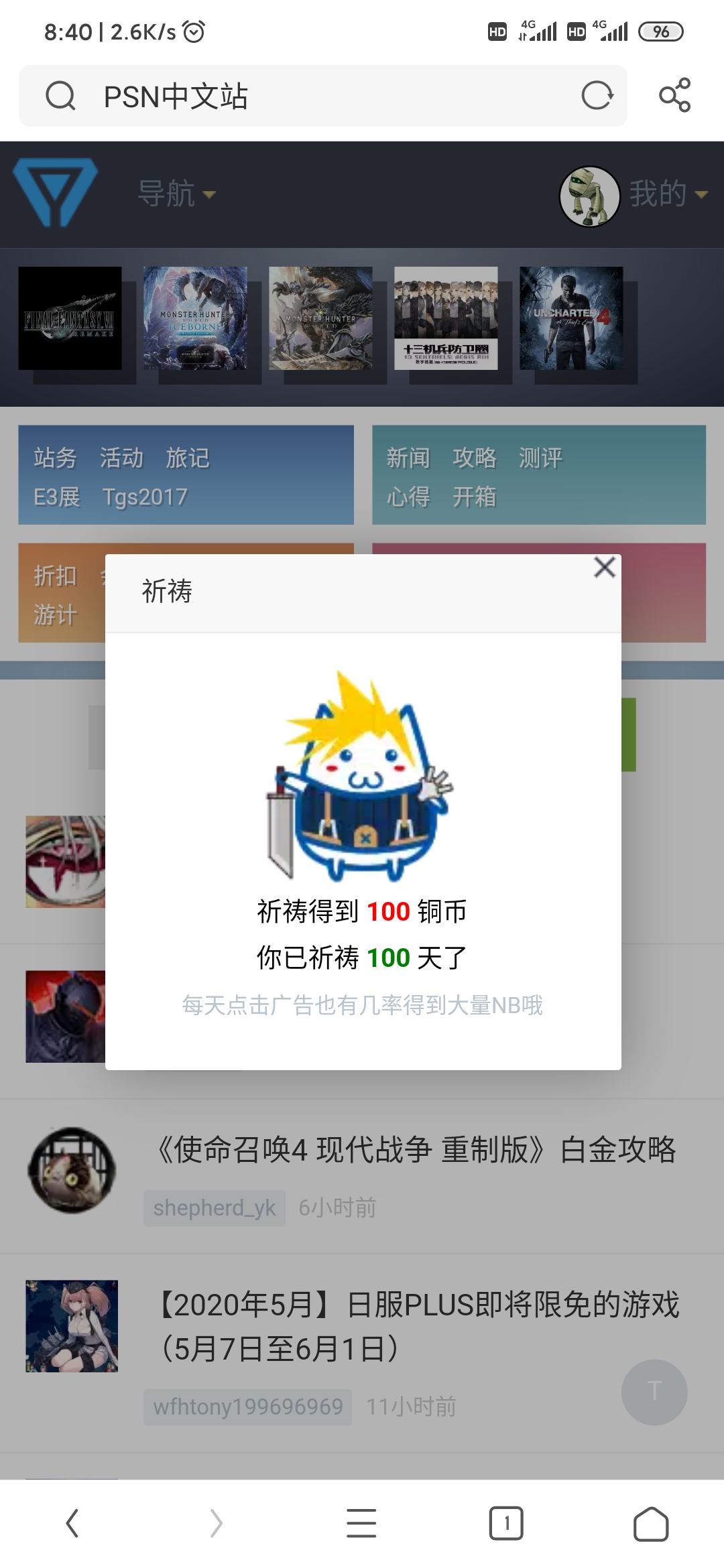Close the 祈祷 dialog
Image resolution: width=724 pixels, height=1568 pixels.
[x=605, y=568]
